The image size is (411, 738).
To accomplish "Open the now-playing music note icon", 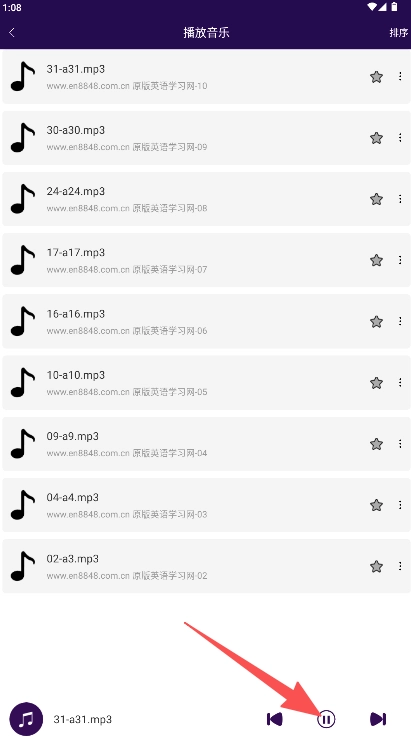I will (x=26, y=719).
